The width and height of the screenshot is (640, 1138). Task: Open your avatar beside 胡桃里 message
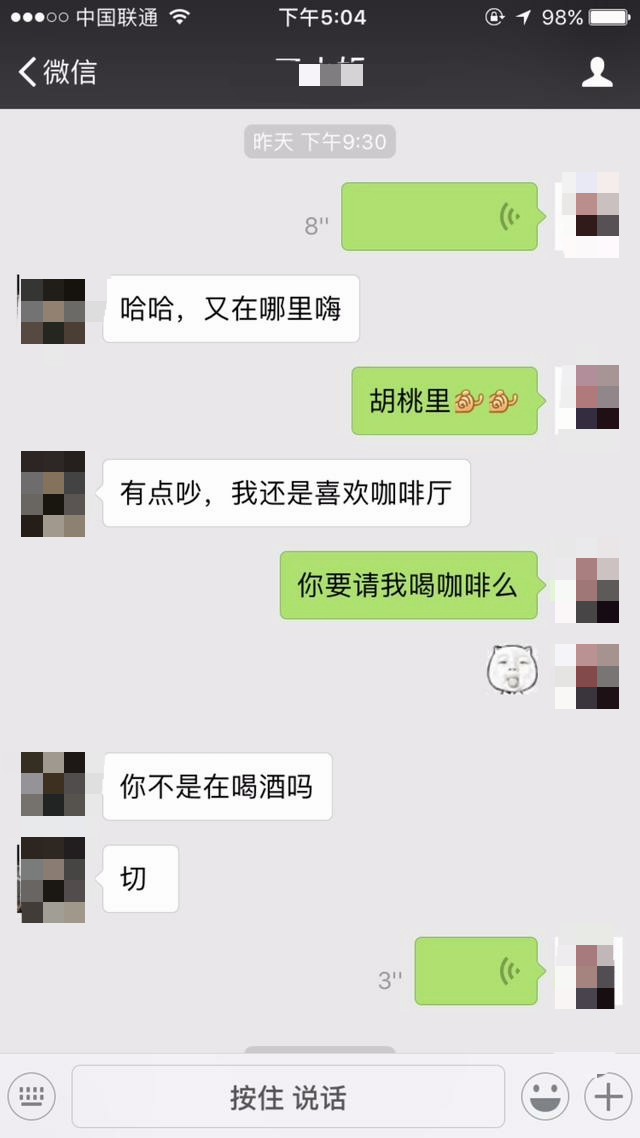[597, 398]
